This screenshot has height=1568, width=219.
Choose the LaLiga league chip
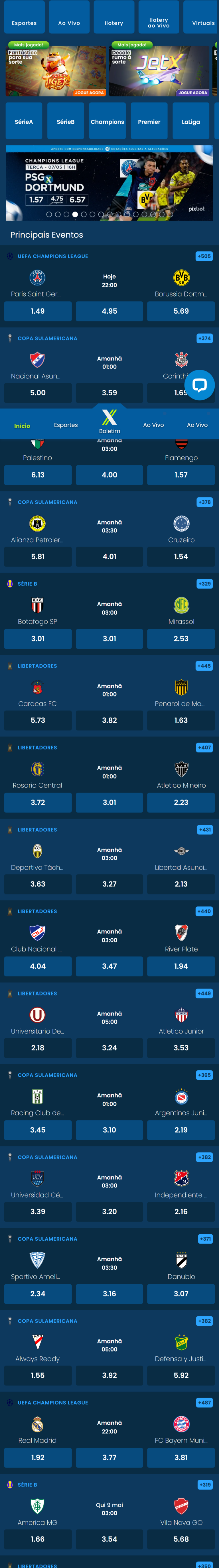(190, 122)
